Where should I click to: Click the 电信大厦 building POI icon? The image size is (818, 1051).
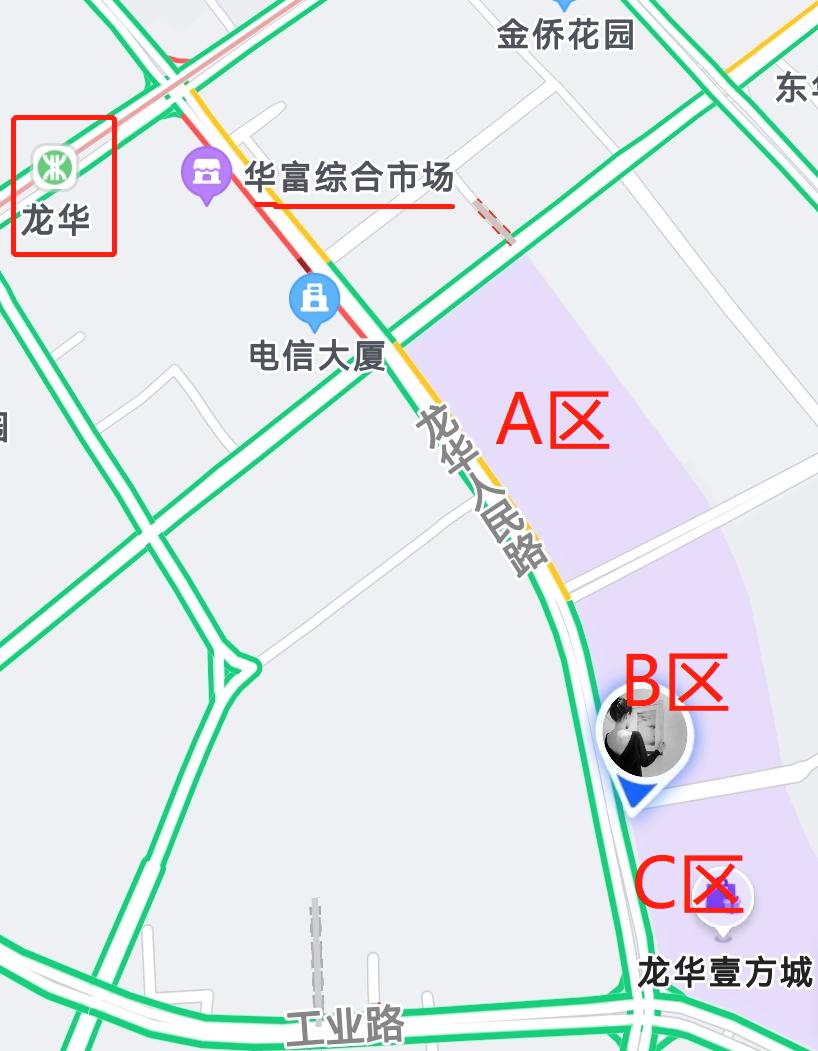pos(316,298)
